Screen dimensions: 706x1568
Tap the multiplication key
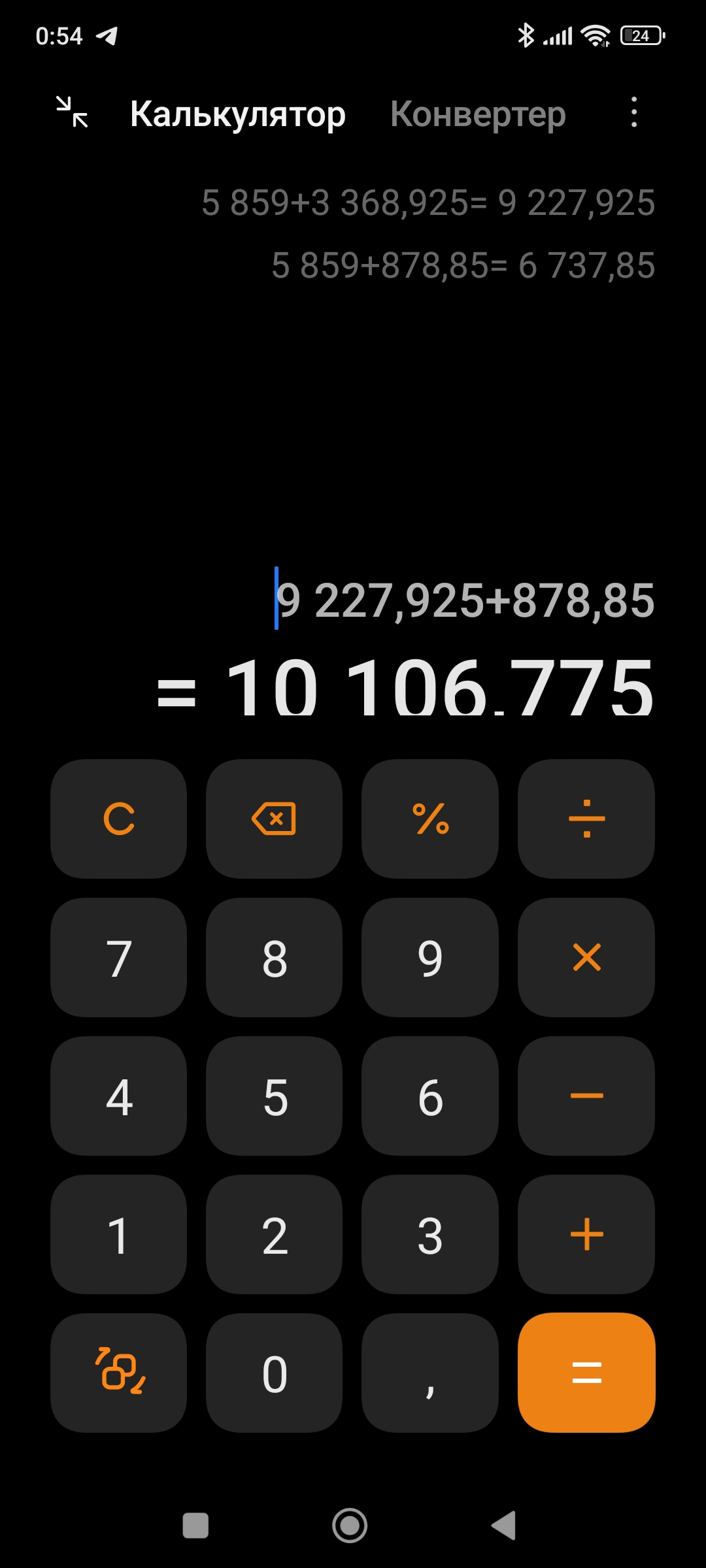coord(586,957)
